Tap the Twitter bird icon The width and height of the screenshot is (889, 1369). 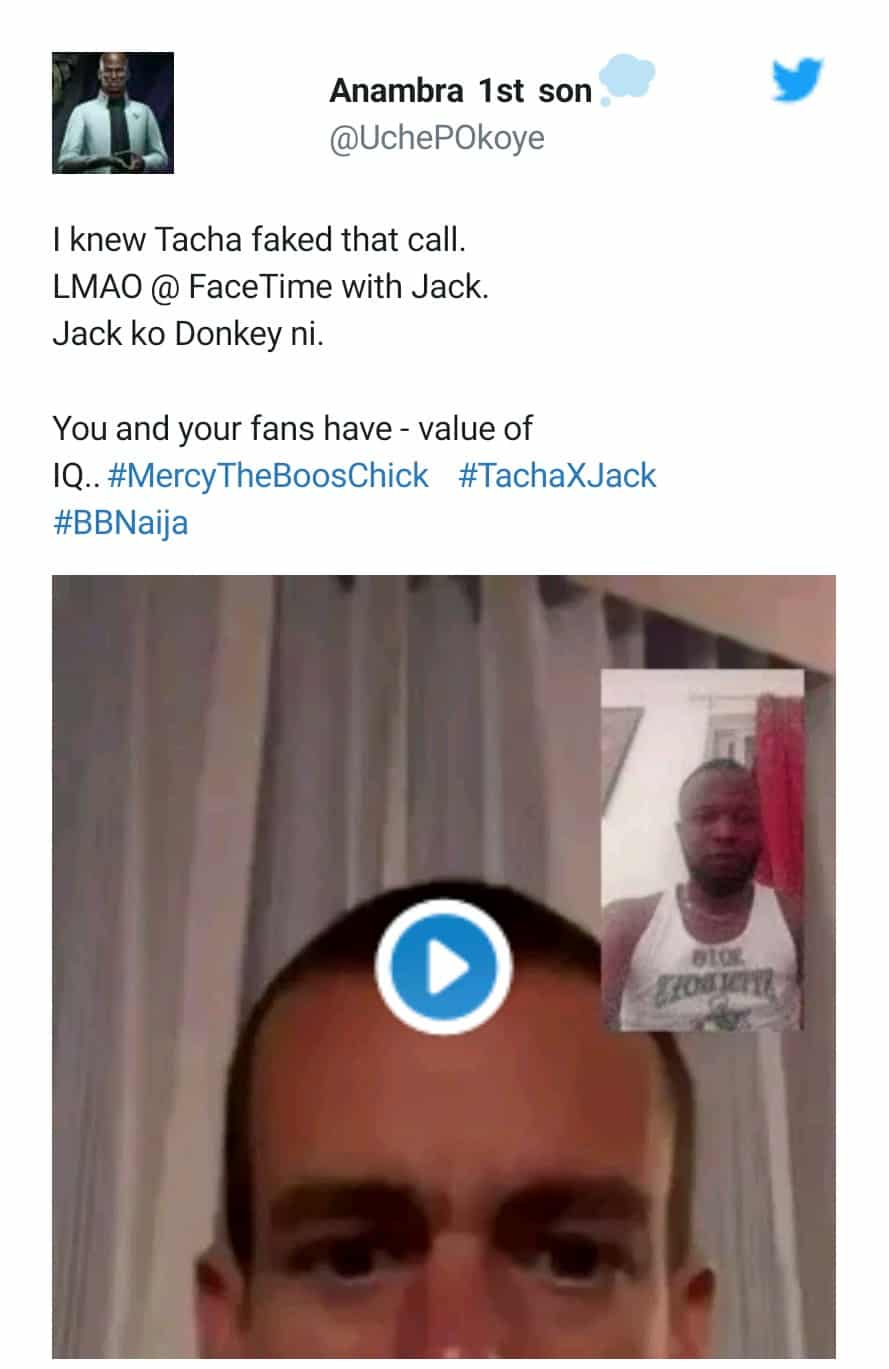797,80
